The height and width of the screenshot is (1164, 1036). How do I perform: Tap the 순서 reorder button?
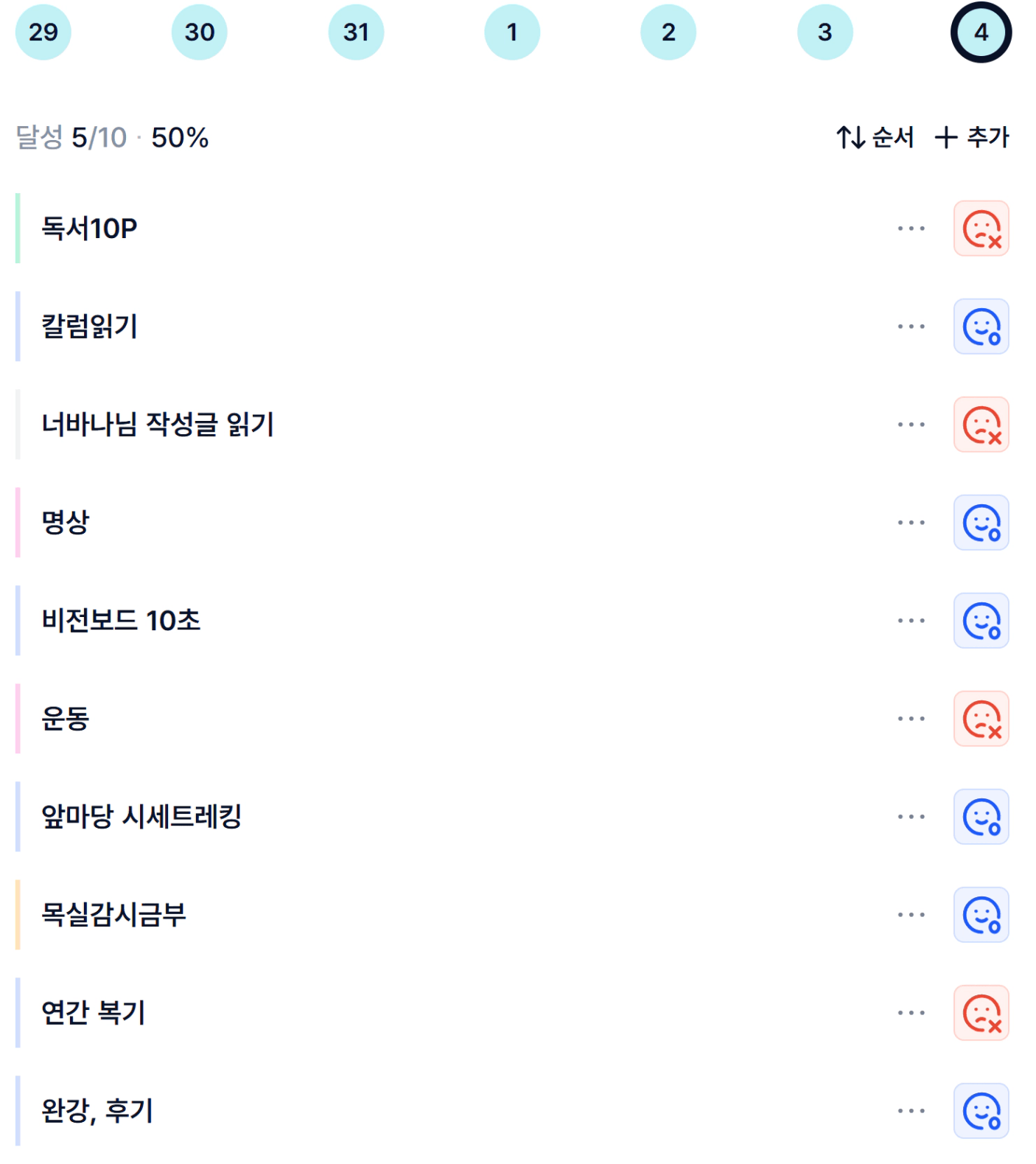click(x=875, y=137)
